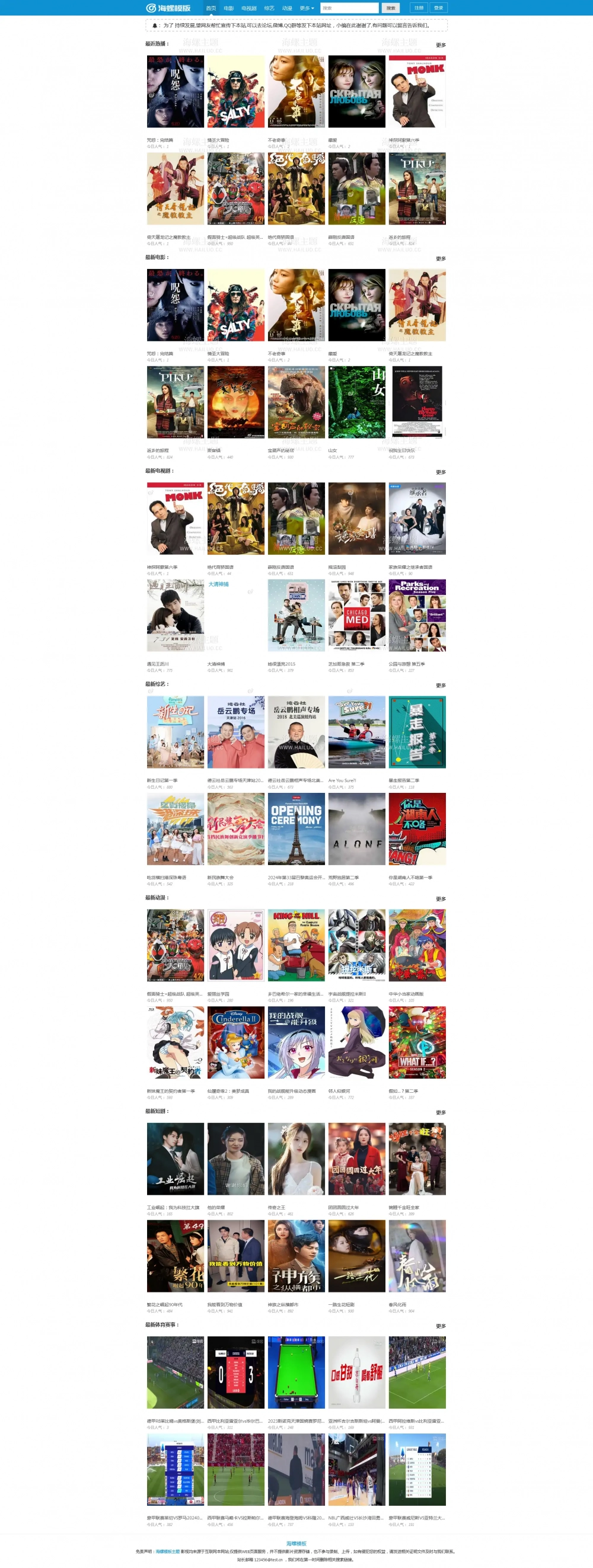
Task: Open the Parks and Recreation card
Action: [417, 615]
